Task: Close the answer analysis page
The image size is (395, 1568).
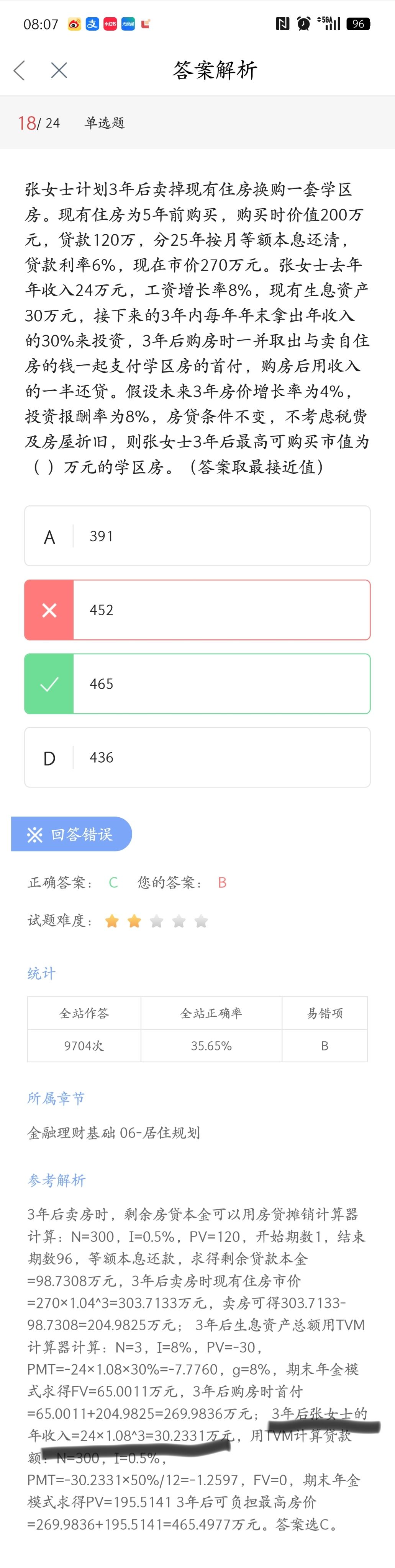Action: pos(59,70)
